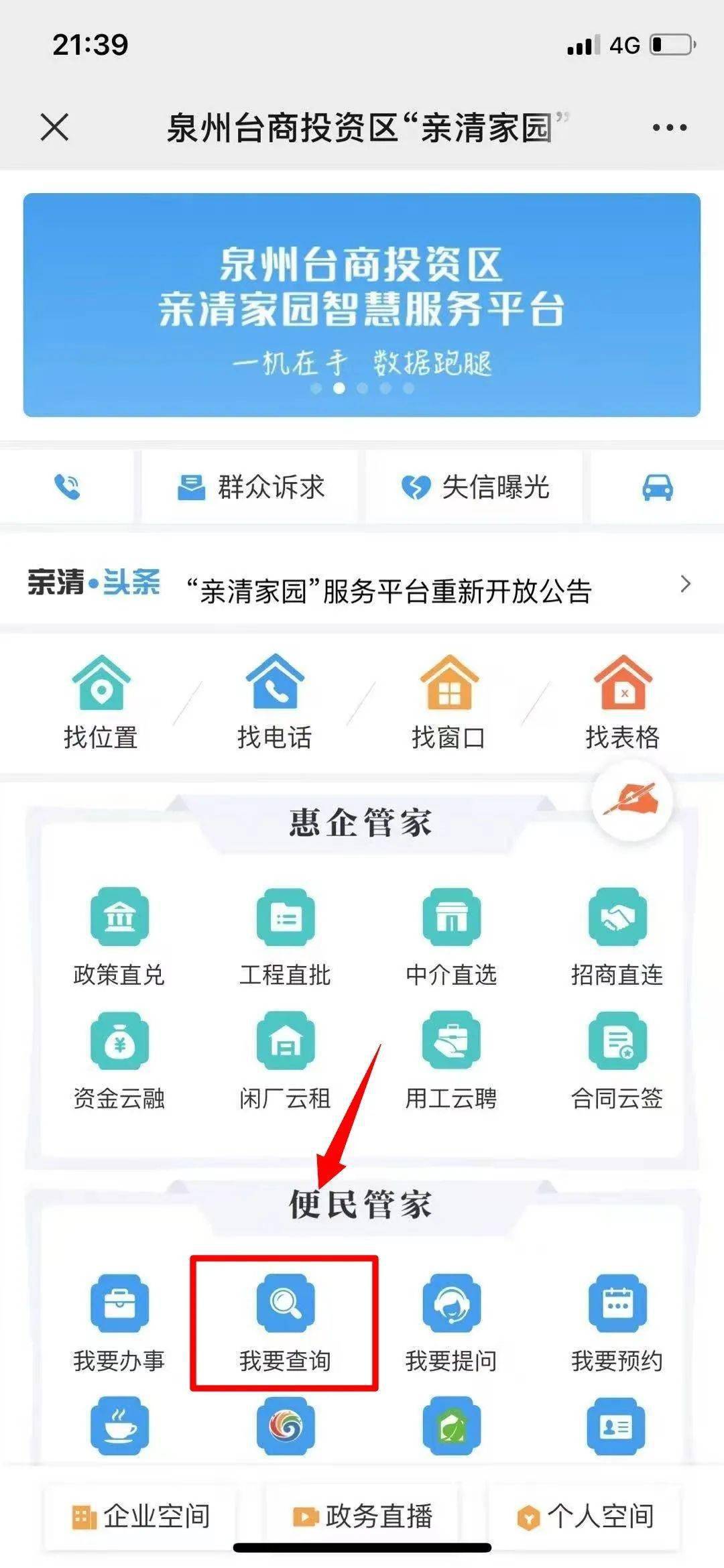Image resolution: width=724 pixels, height=1568 pixels.
Task: Switch to 政务直播 tab
Action: (x=363, y=1516)
